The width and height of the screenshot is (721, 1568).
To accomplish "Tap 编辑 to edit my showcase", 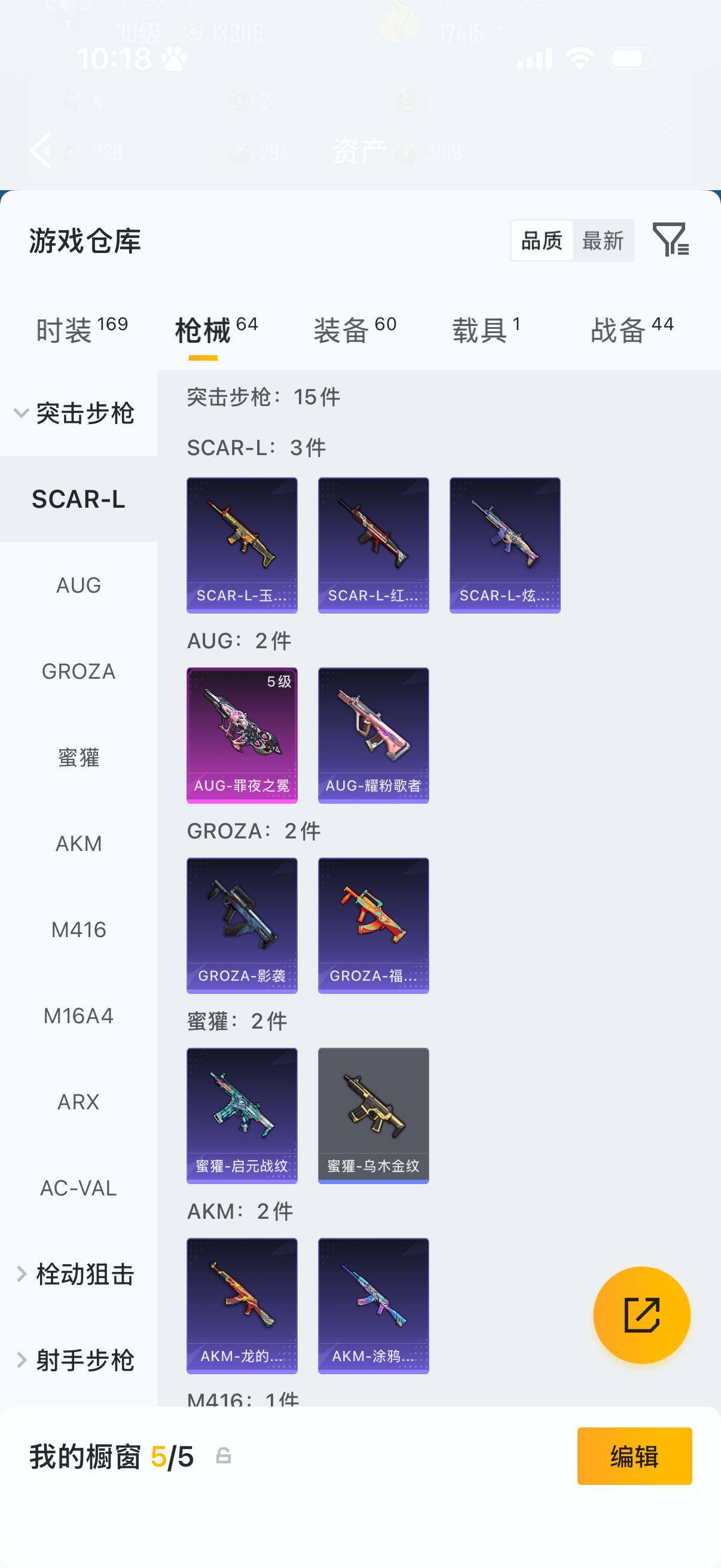I will coord(634,1456).
